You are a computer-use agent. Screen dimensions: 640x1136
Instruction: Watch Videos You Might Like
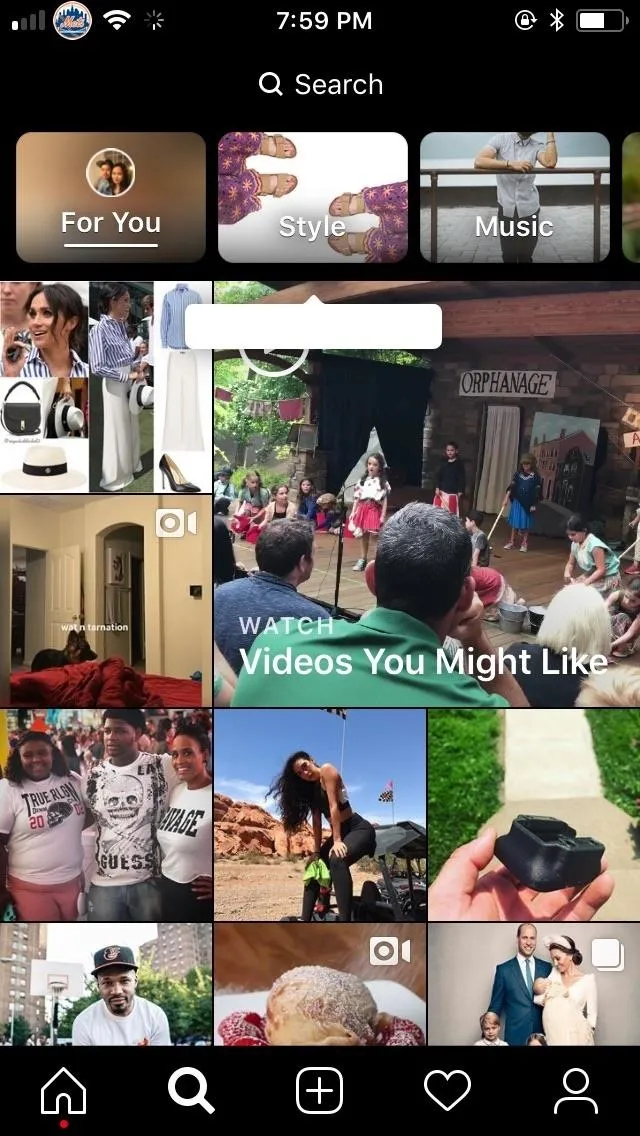[x=427, y=494]
